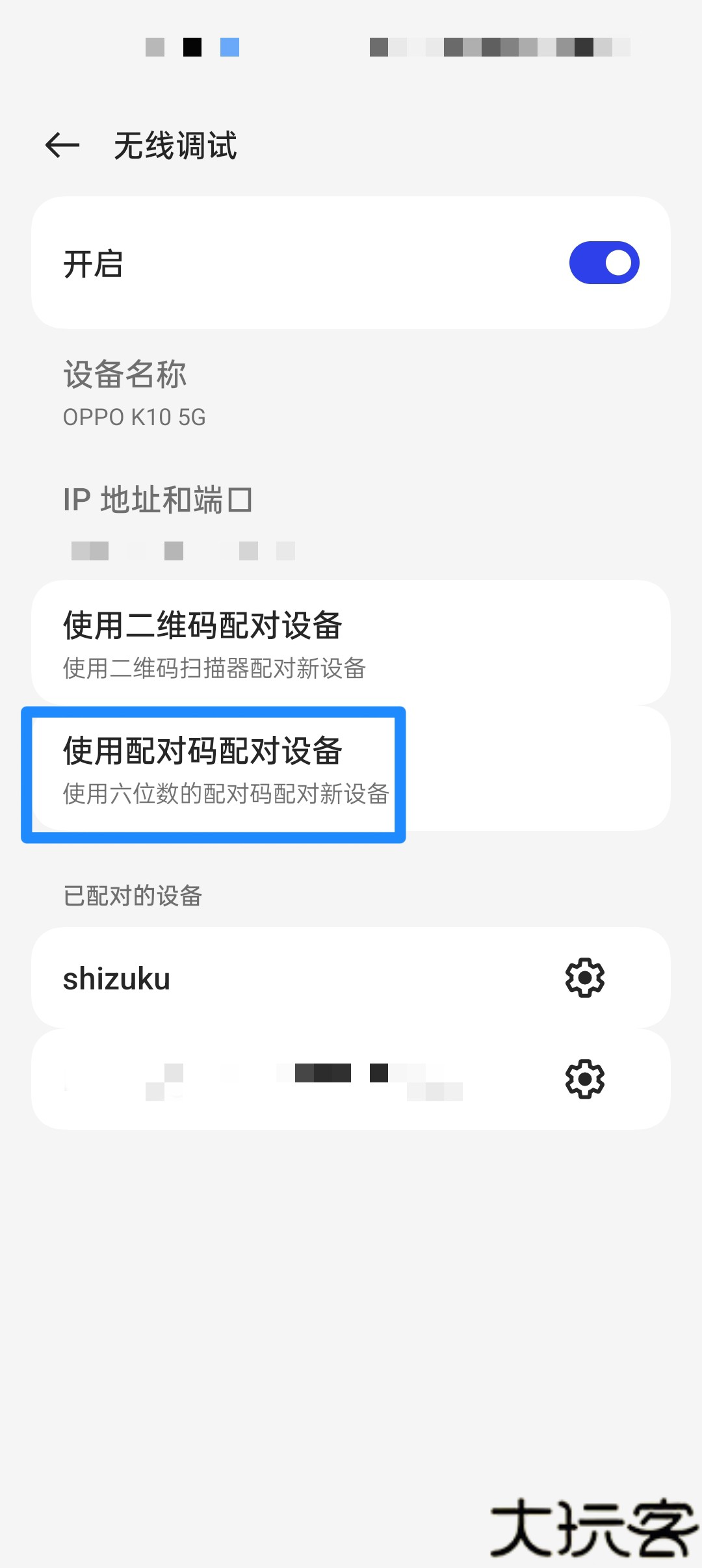
Task: Open 使用二维码配对设备 option
Action: click(x=351, y=643)
